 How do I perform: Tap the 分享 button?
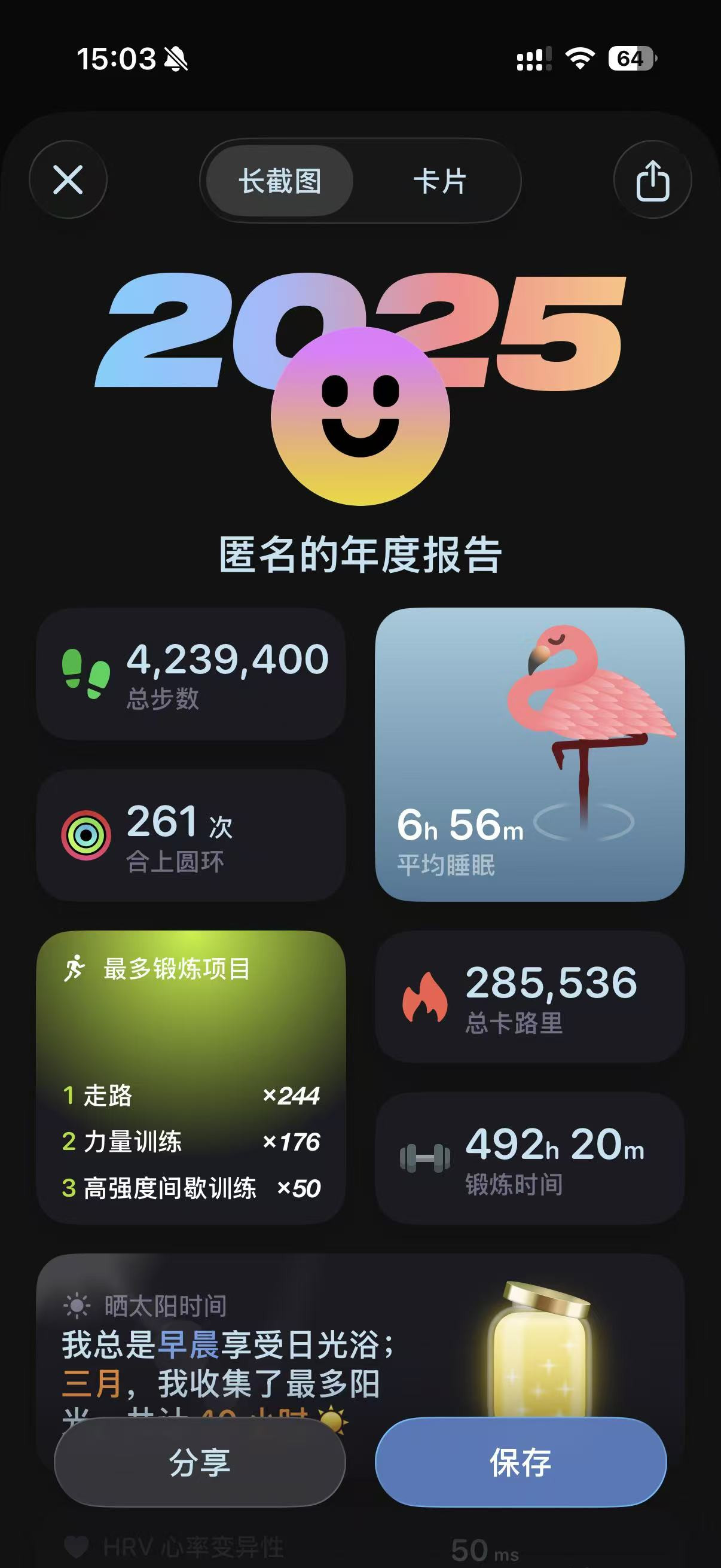click(200, 1462)
